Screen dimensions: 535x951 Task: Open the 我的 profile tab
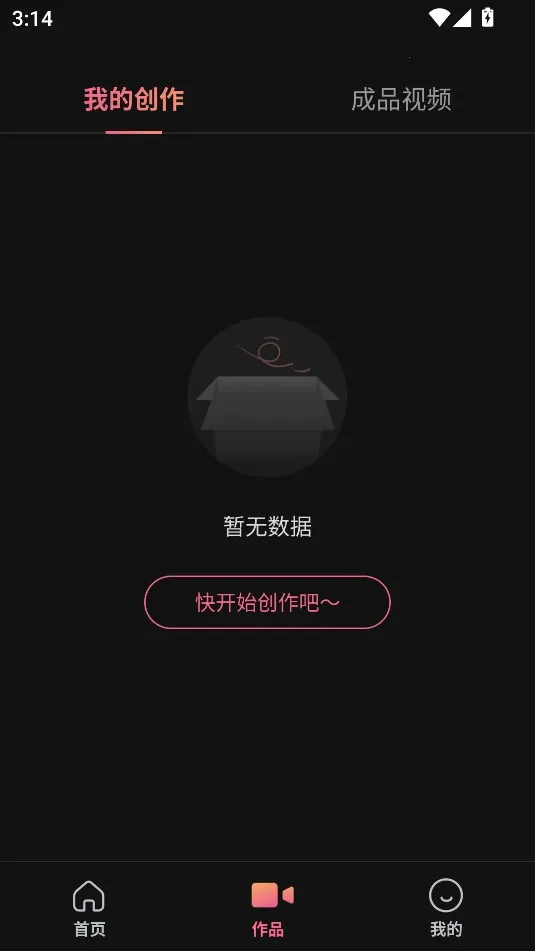click(x=446, y=908)
